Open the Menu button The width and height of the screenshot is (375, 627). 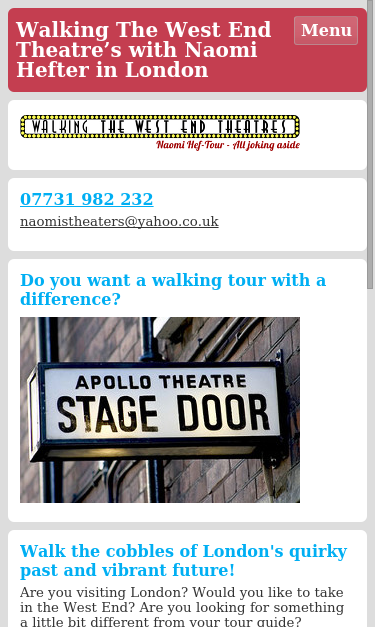[x=326, y=30]
